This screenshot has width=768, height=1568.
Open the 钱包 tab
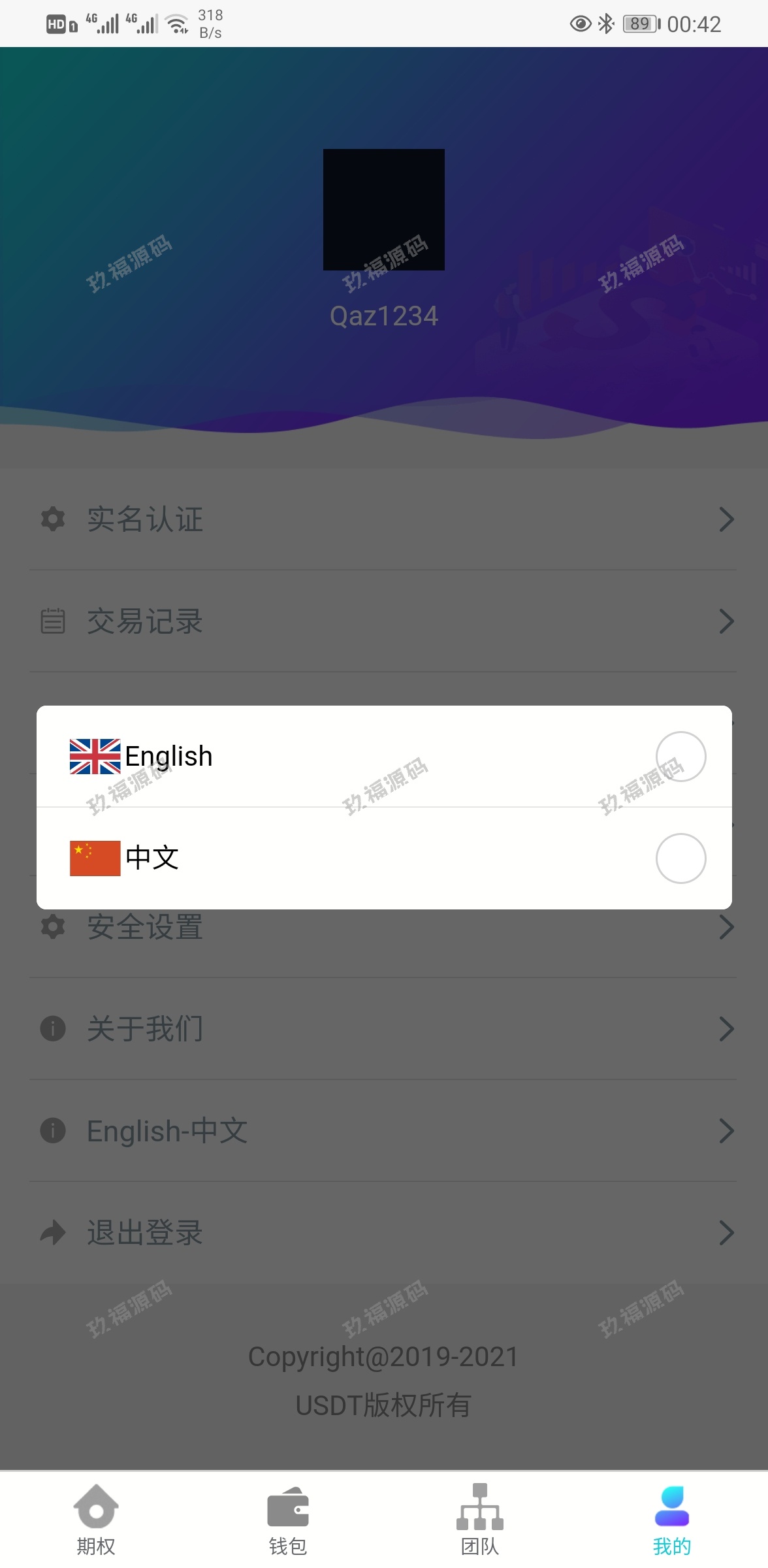[x=288, y=1520]
